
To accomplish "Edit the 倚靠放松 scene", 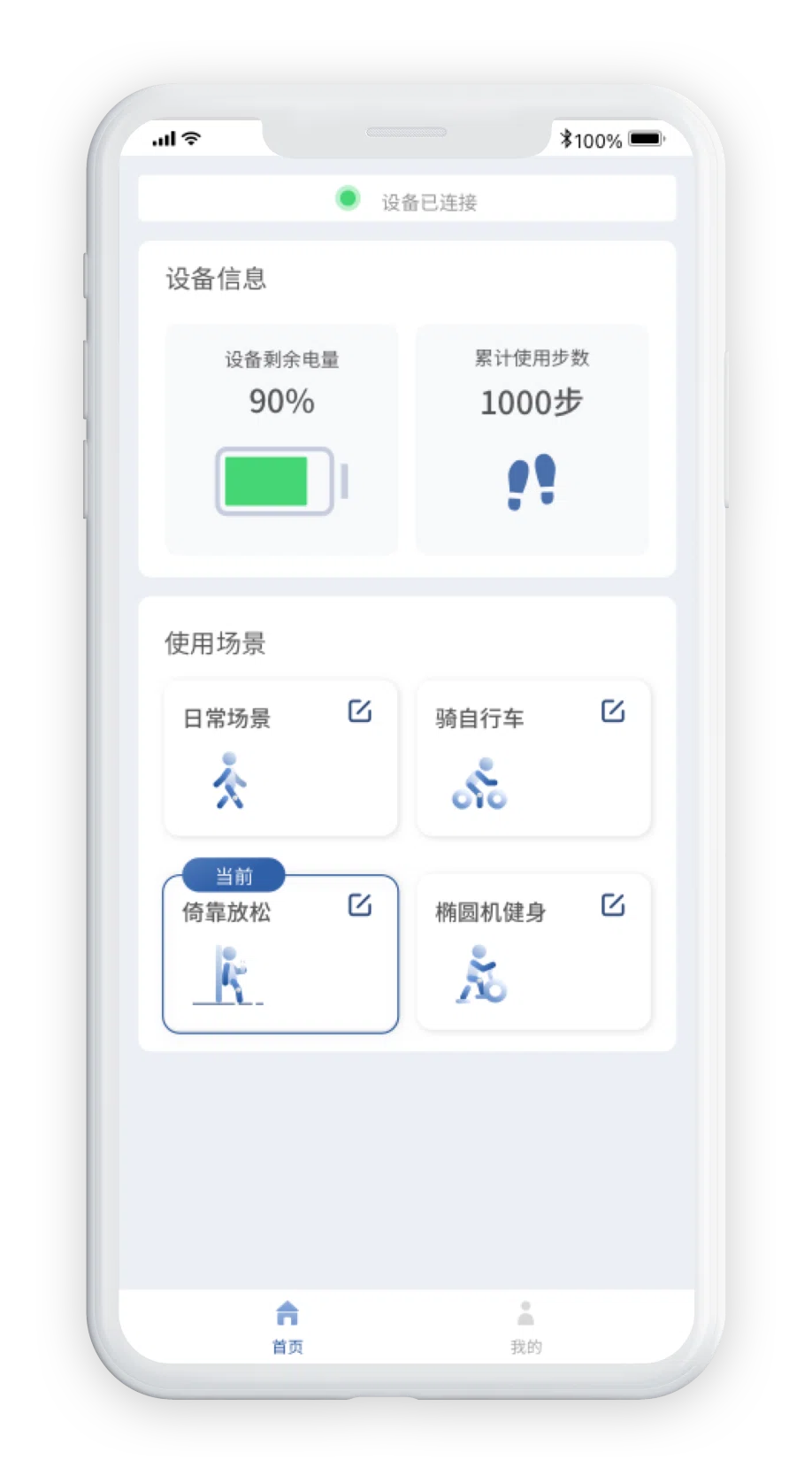I will coord(359,905).
